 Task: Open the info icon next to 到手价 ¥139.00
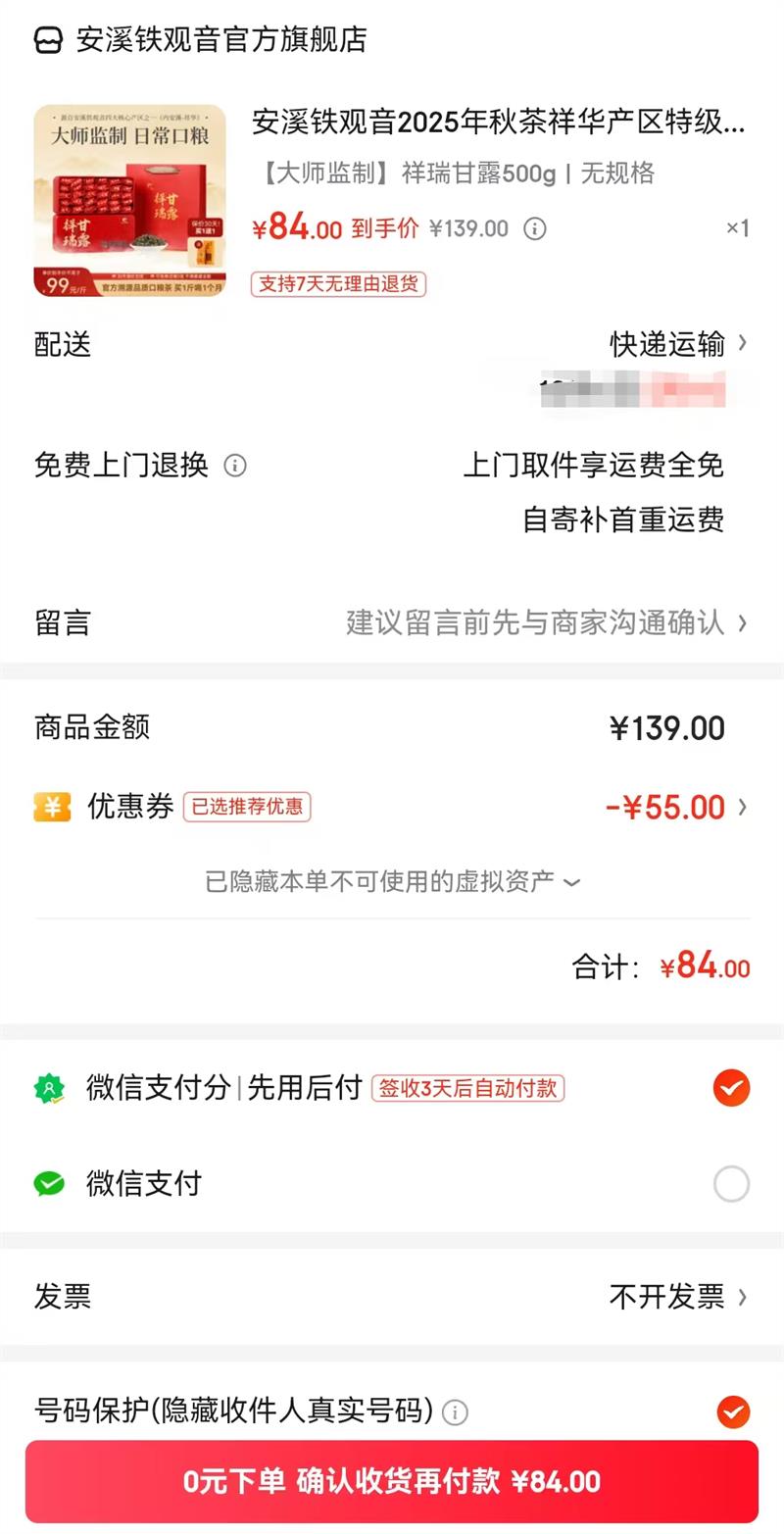[x=533, y=228]
